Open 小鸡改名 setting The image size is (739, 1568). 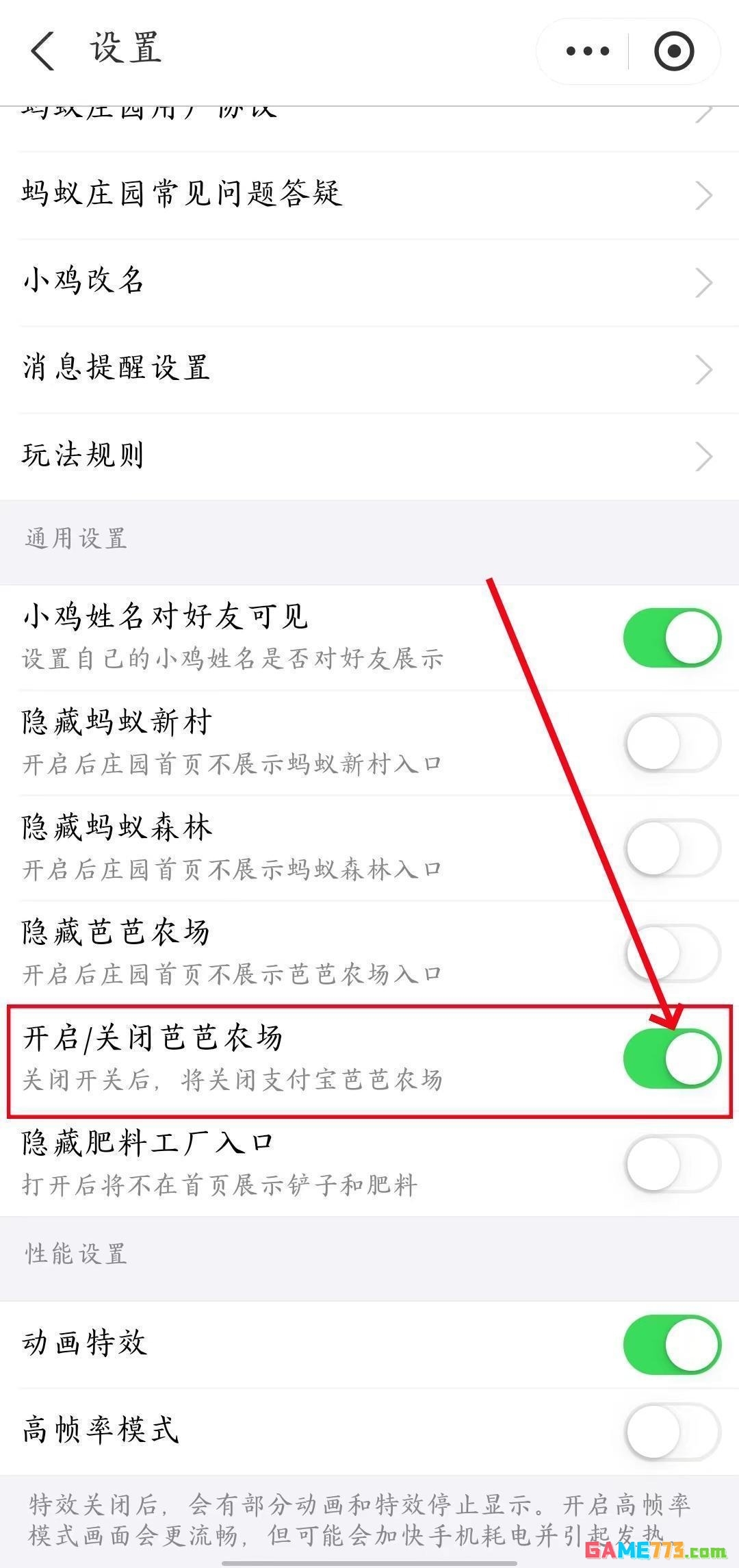tap(369, 282)
